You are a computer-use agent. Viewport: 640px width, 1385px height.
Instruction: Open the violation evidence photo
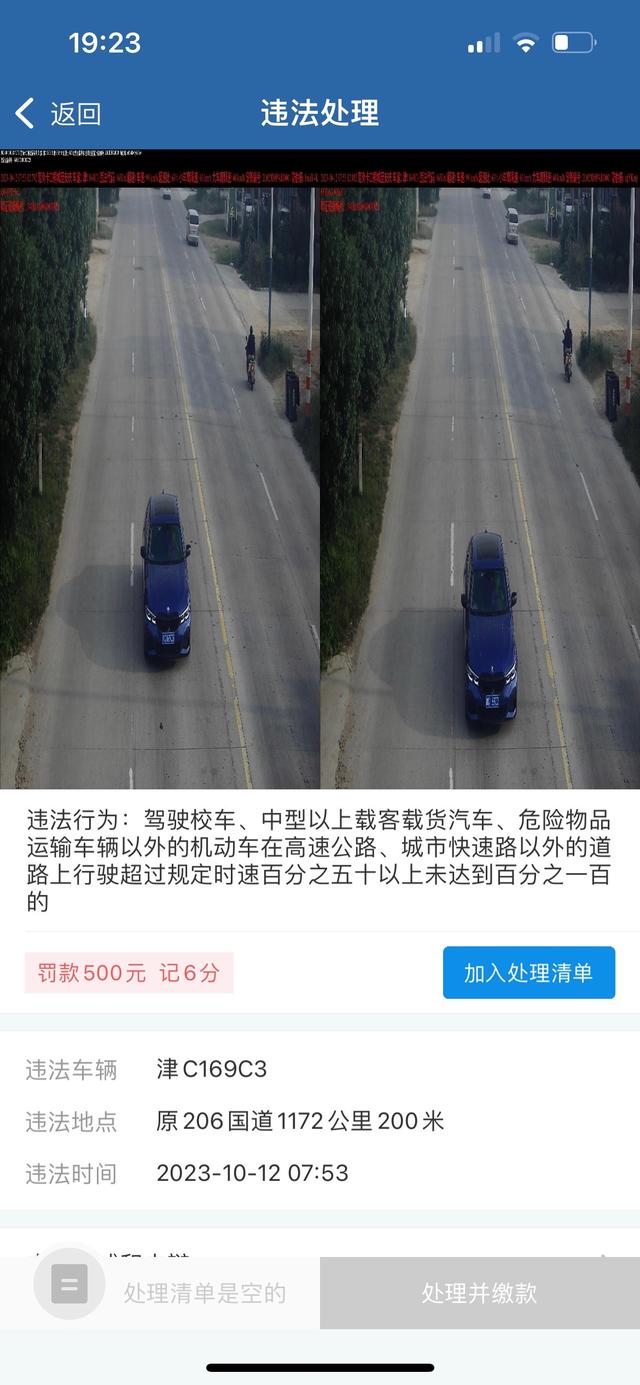point(320,468)
